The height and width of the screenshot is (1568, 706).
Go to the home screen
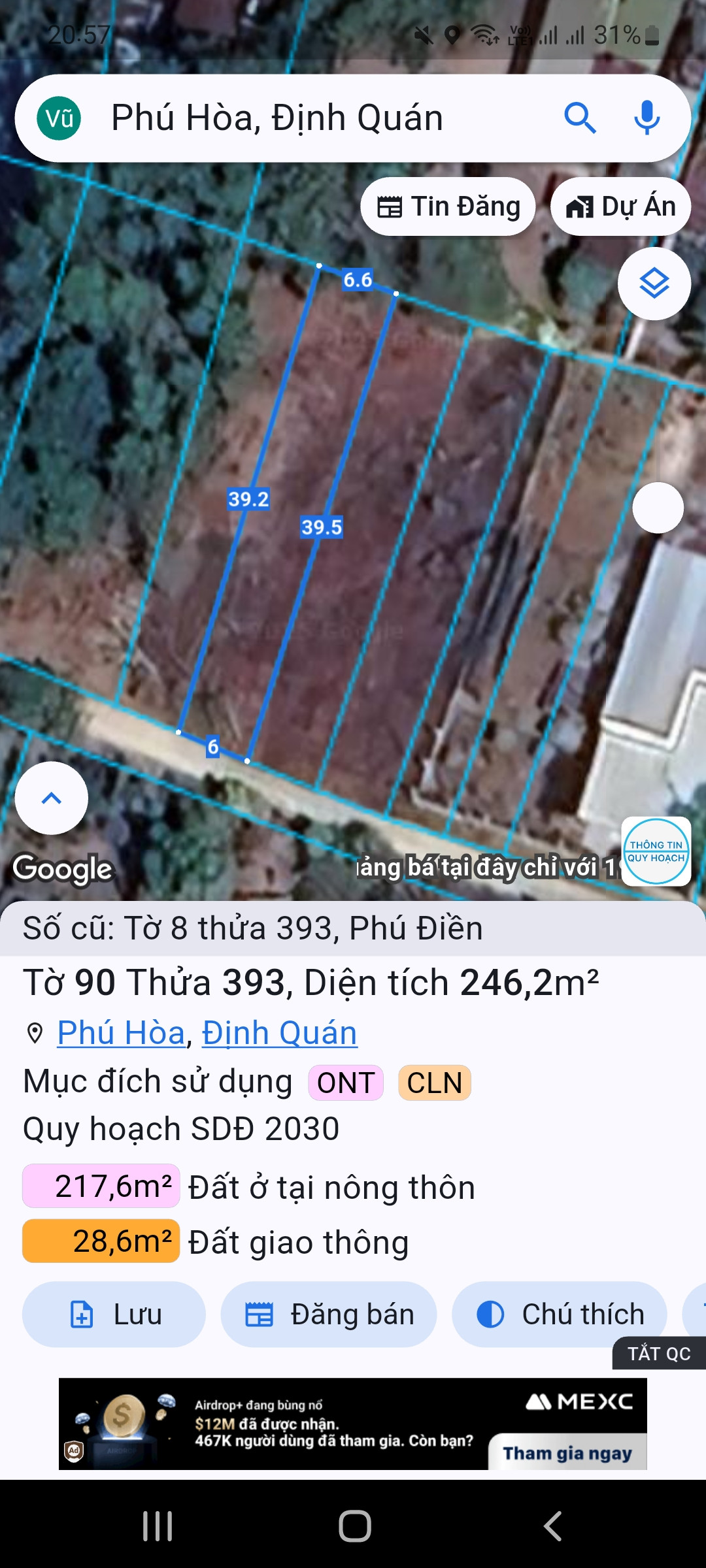[x=354, y=1526]
